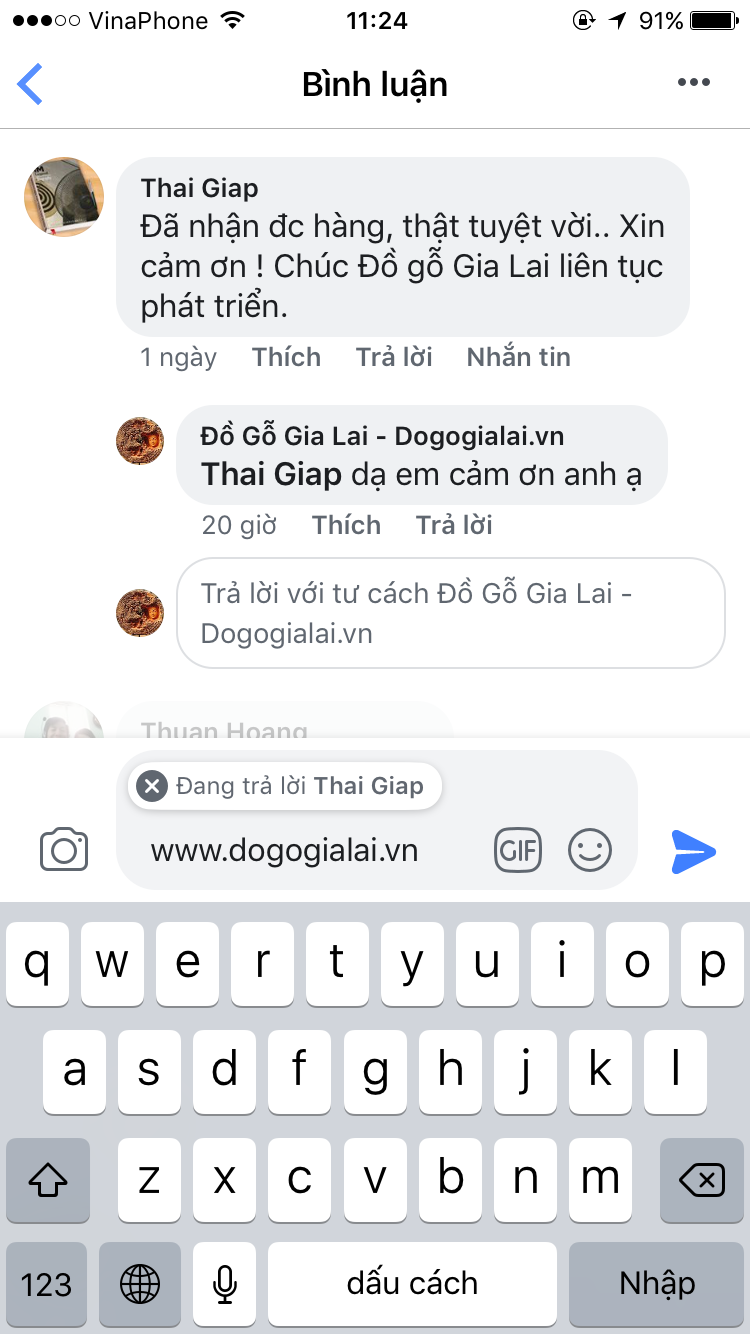Open the 'Trả lời với tư cách' reply field
This screenshot has height=1334, width=750.
(450, 613)
